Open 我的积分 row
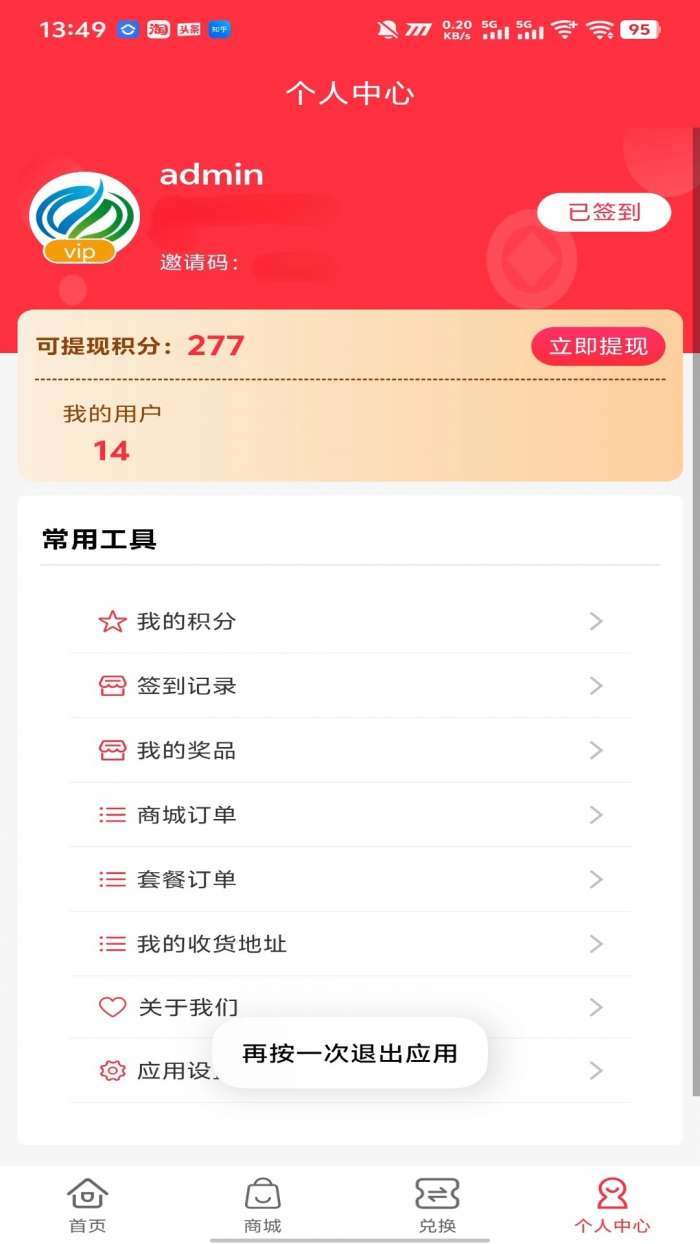Viewport: 700px width, 1244px height. [350, 621]
